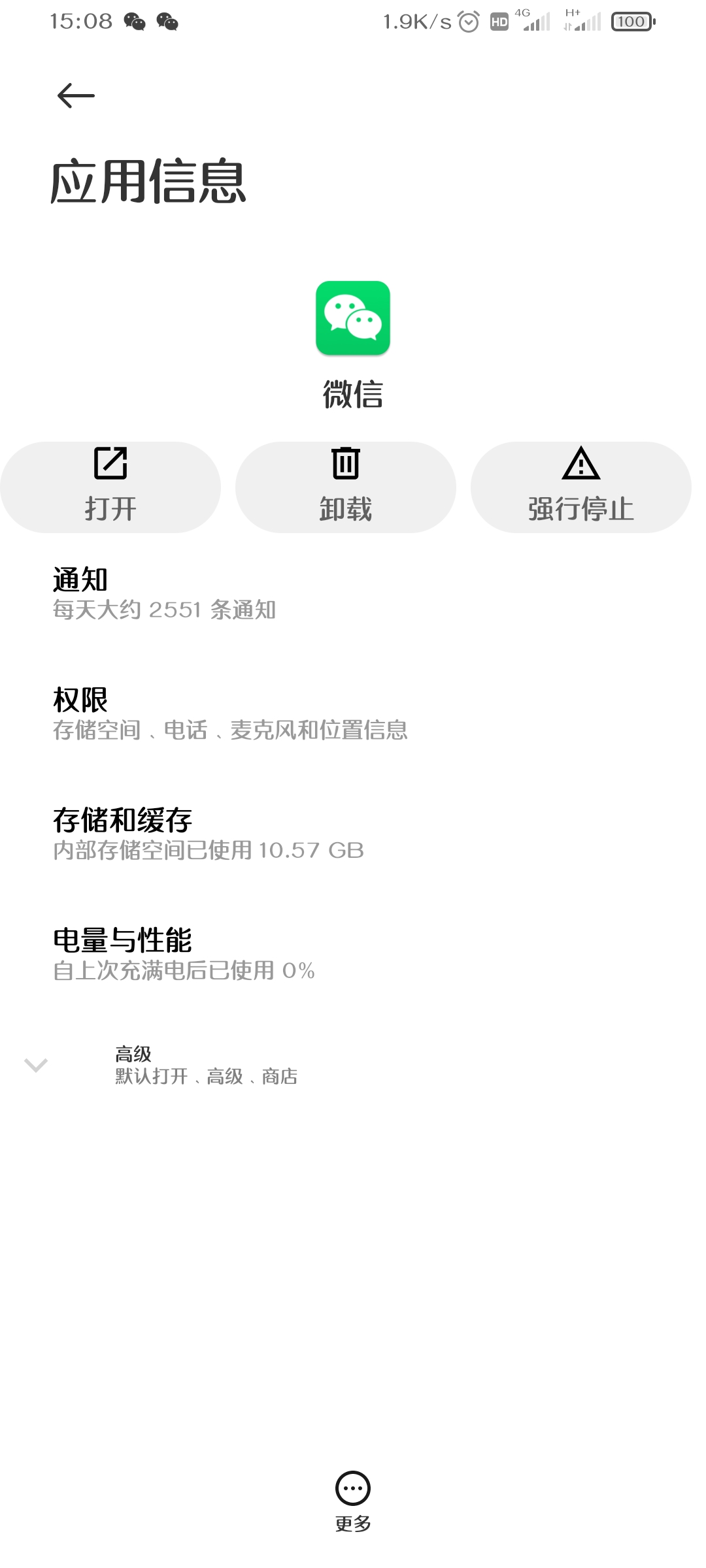The height and width of the screenshot is (1568, 706).
Task: Open 电量与性能 details
Action: coord(353,954)
